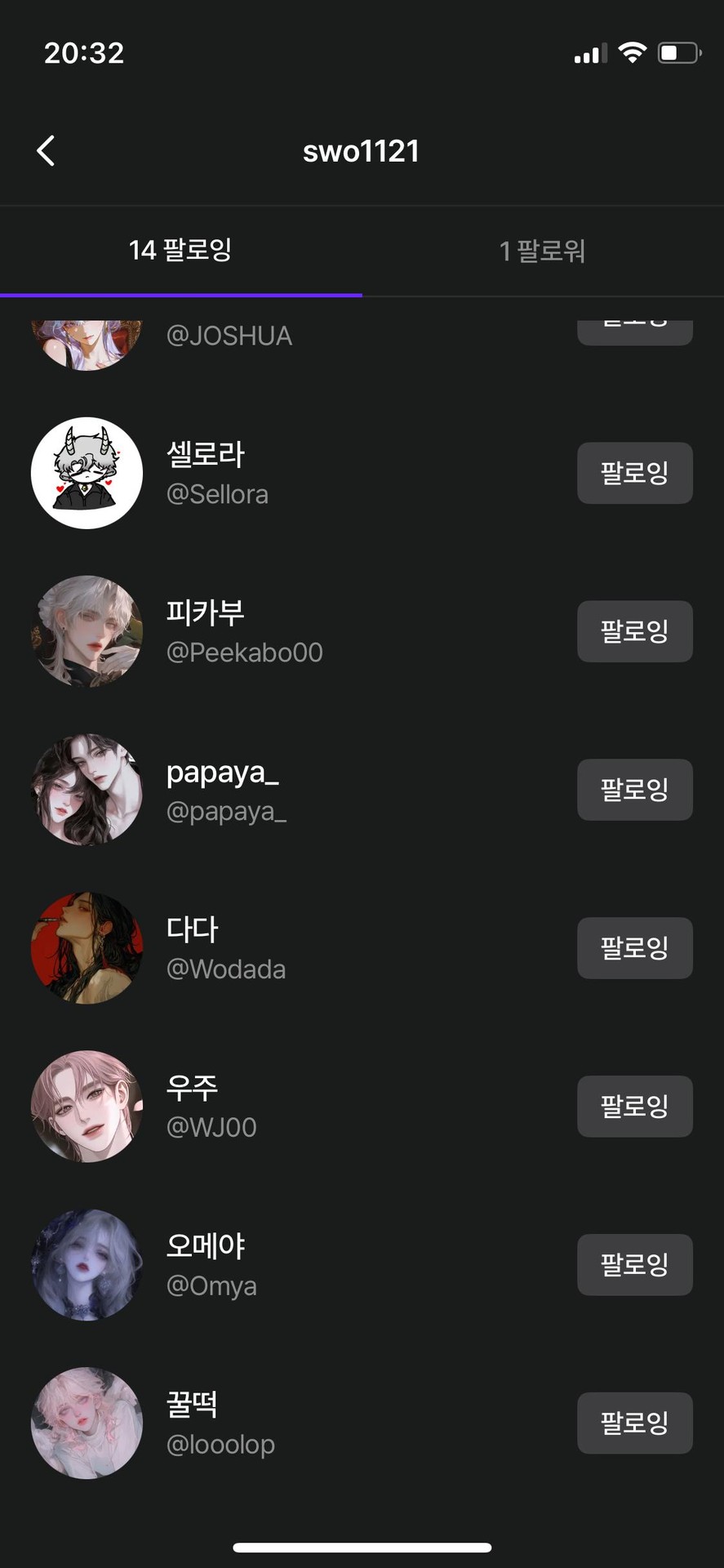Tap 팔로잉 button beside 다다

point(634,948)
